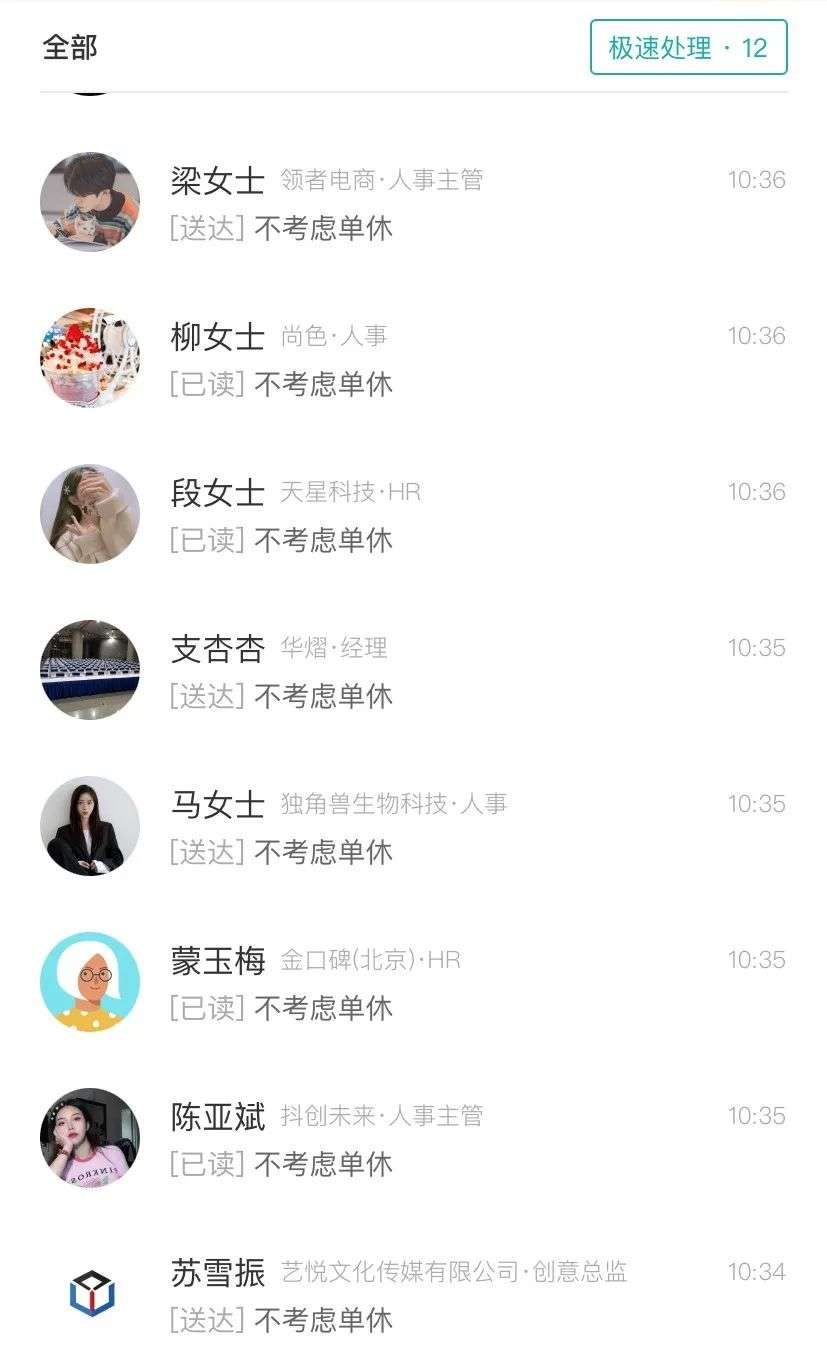Open 马女士's chat from 独角兽生物科技

pos(412,827)
